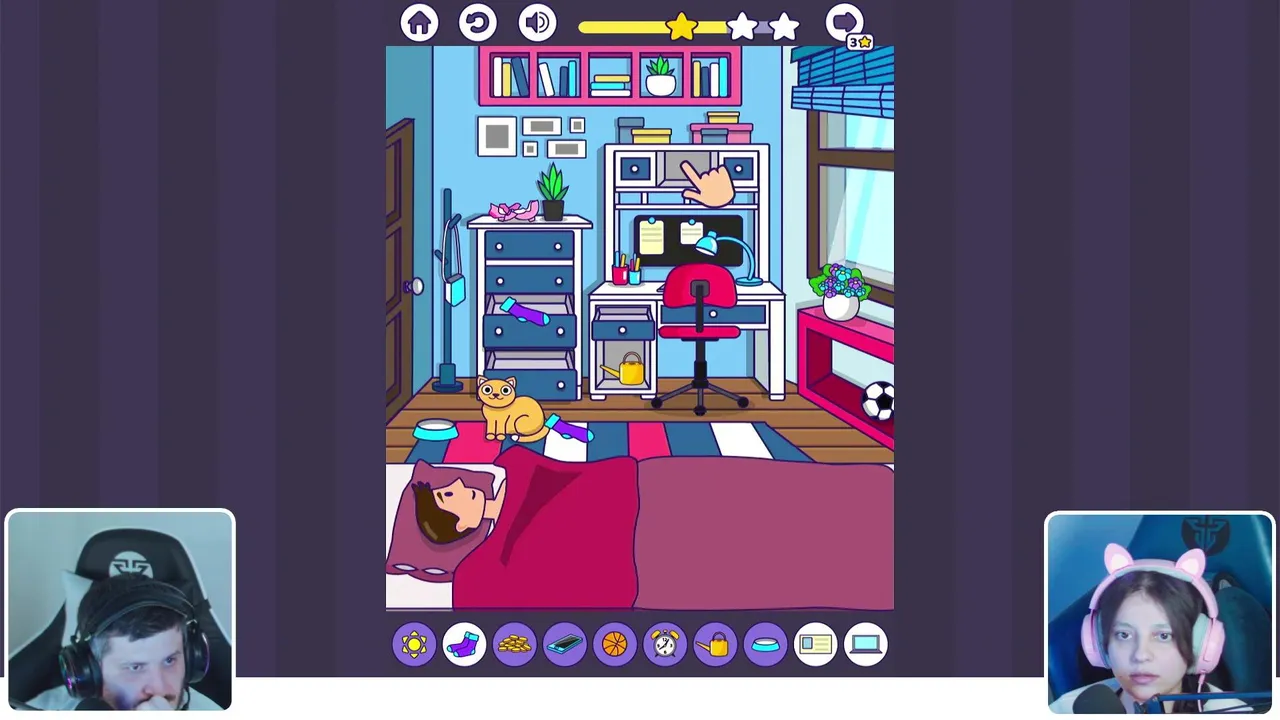Select the smartphone item in the tray
Image resolution: width=1280 pixels, height=720 pixels.
(x=564, y=645)
